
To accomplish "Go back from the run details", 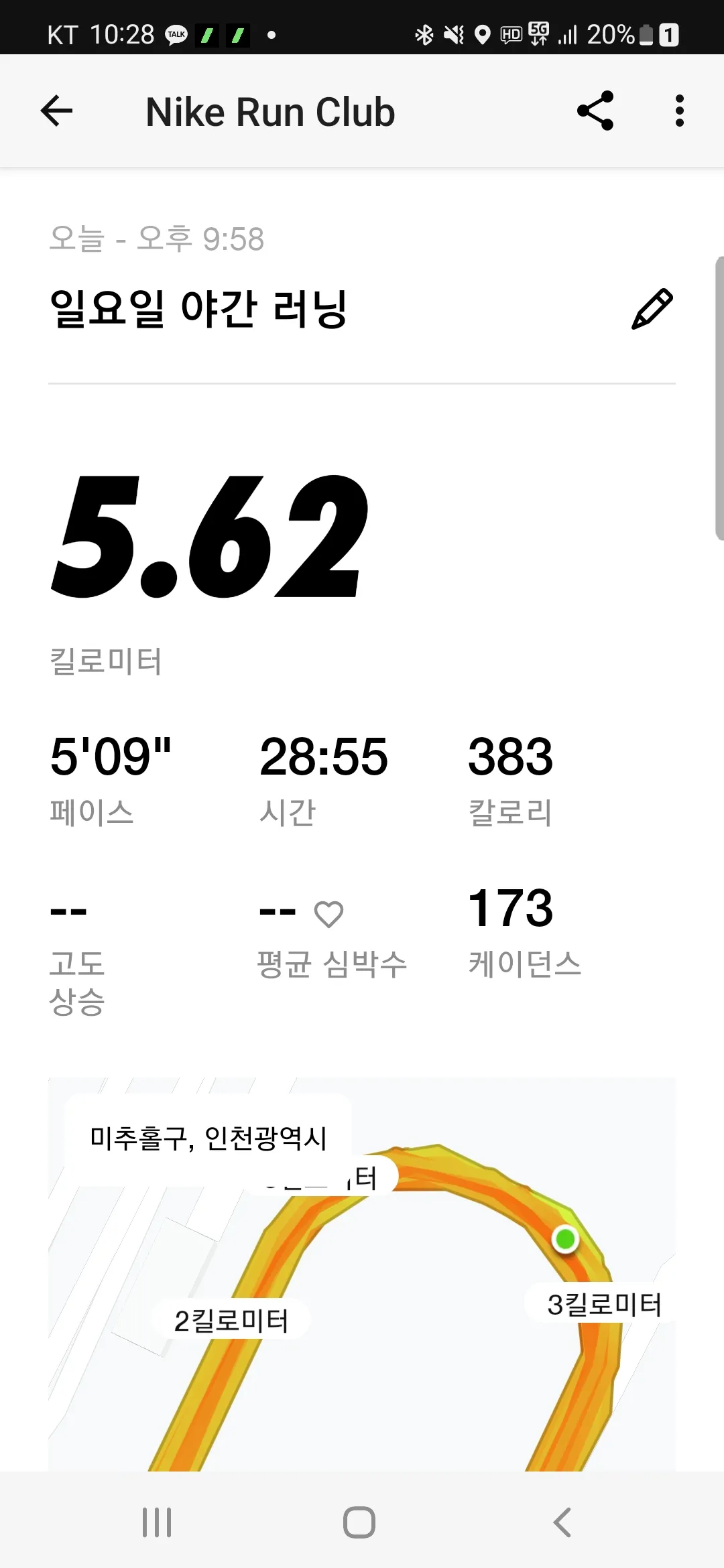I will coord(57,111).
